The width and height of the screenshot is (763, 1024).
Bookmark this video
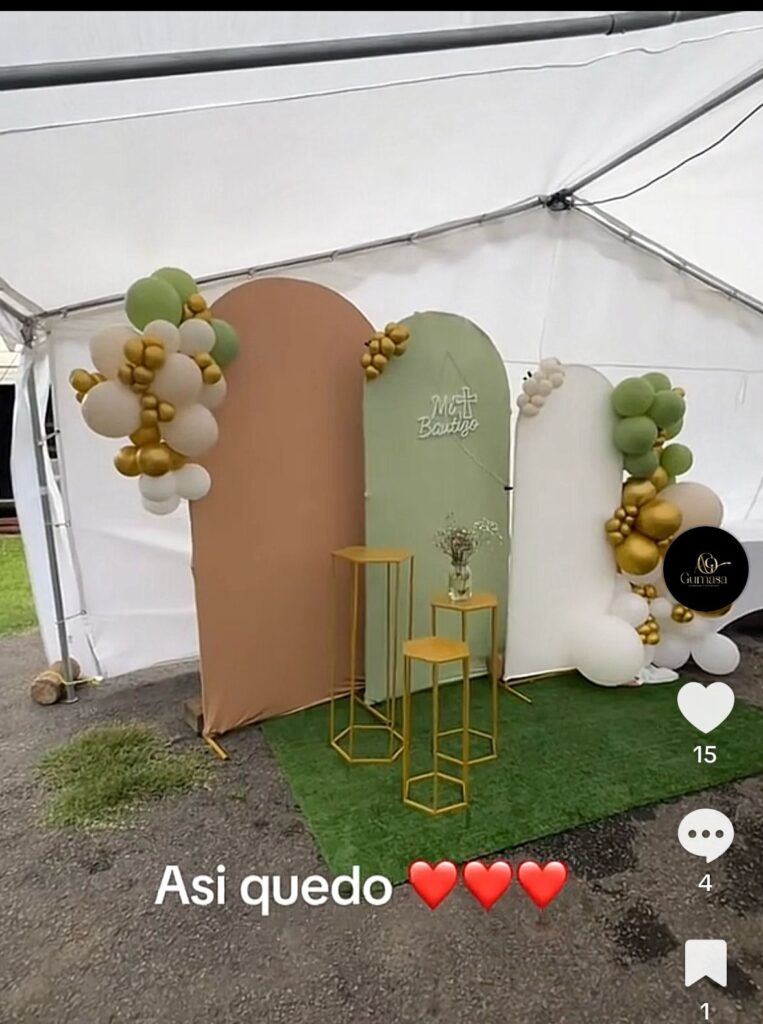tap(705, 963)
